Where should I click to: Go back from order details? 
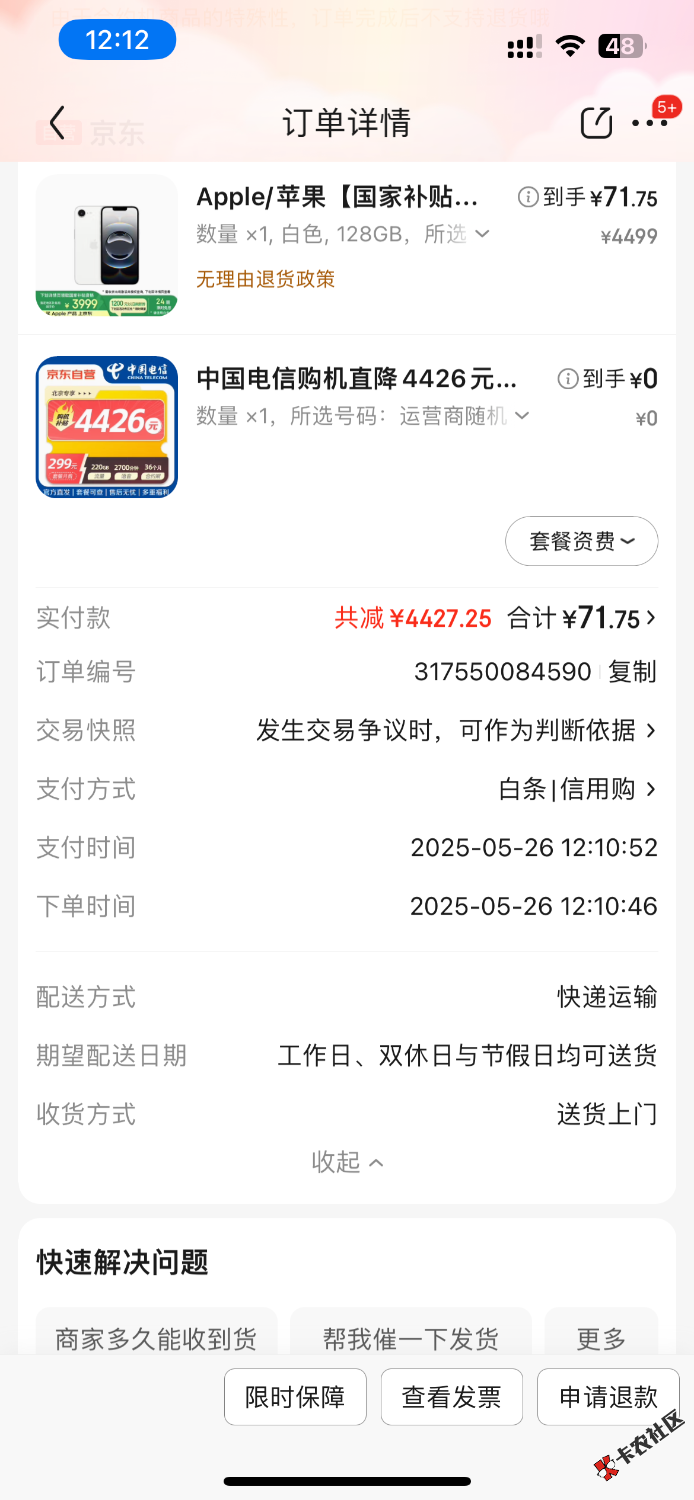[x=57, y=123]
